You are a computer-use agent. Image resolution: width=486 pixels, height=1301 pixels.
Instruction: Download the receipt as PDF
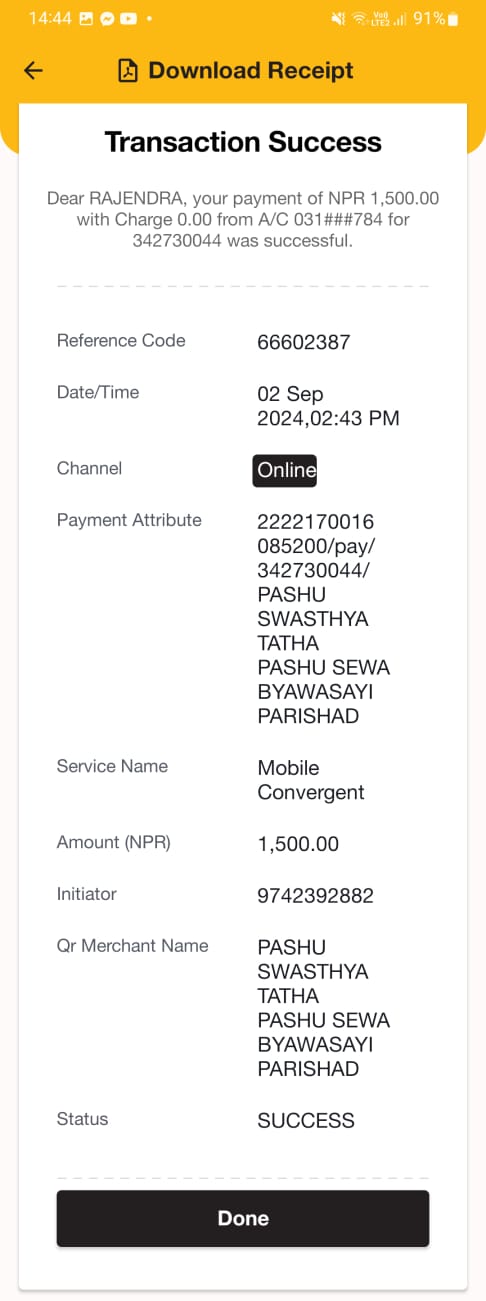click(x=236, y=71)
